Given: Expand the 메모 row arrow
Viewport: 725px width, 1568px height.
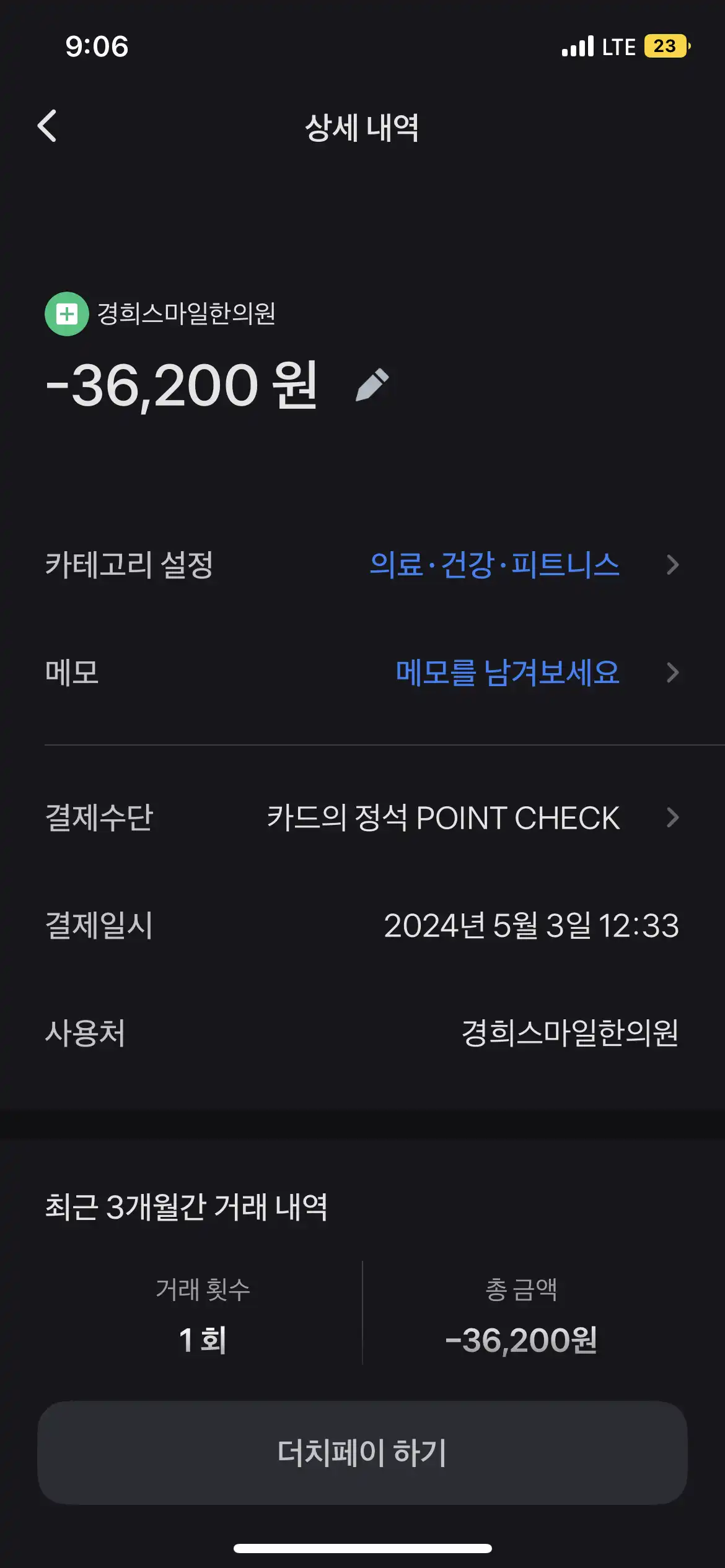Looking at the screenshot, I should 671,673.
